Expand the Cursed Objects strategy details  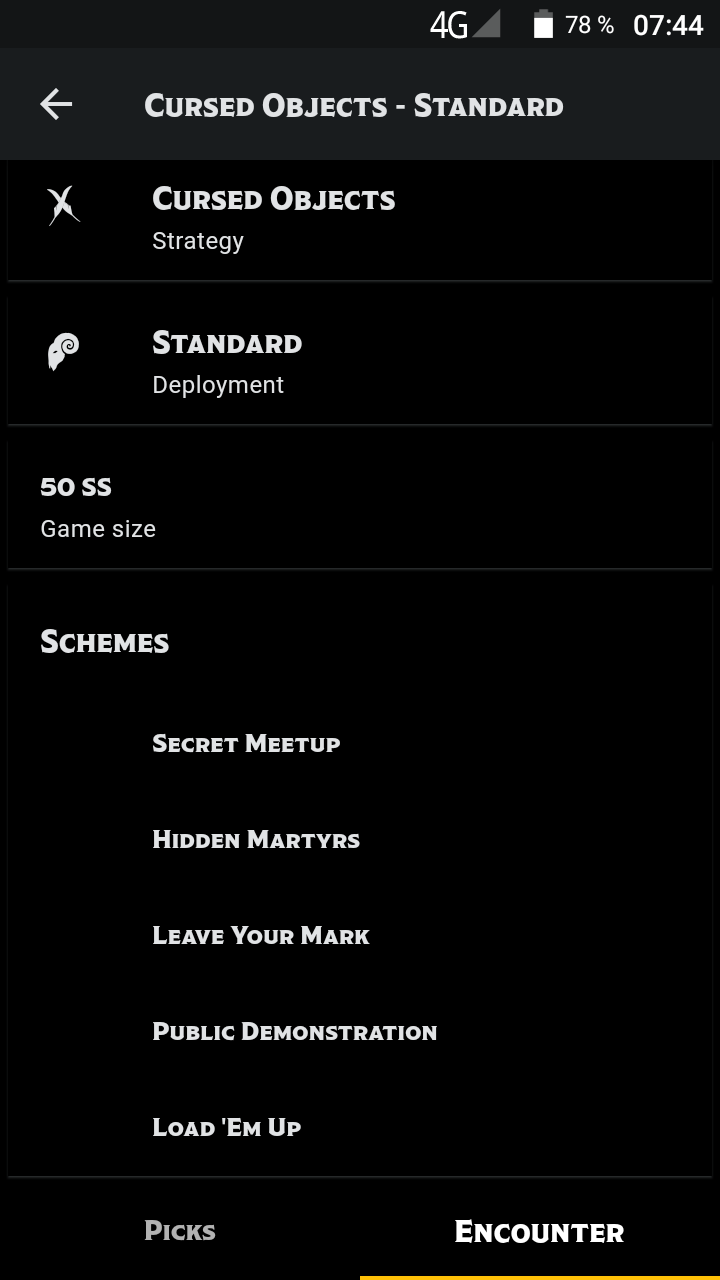tap(360, 219)
